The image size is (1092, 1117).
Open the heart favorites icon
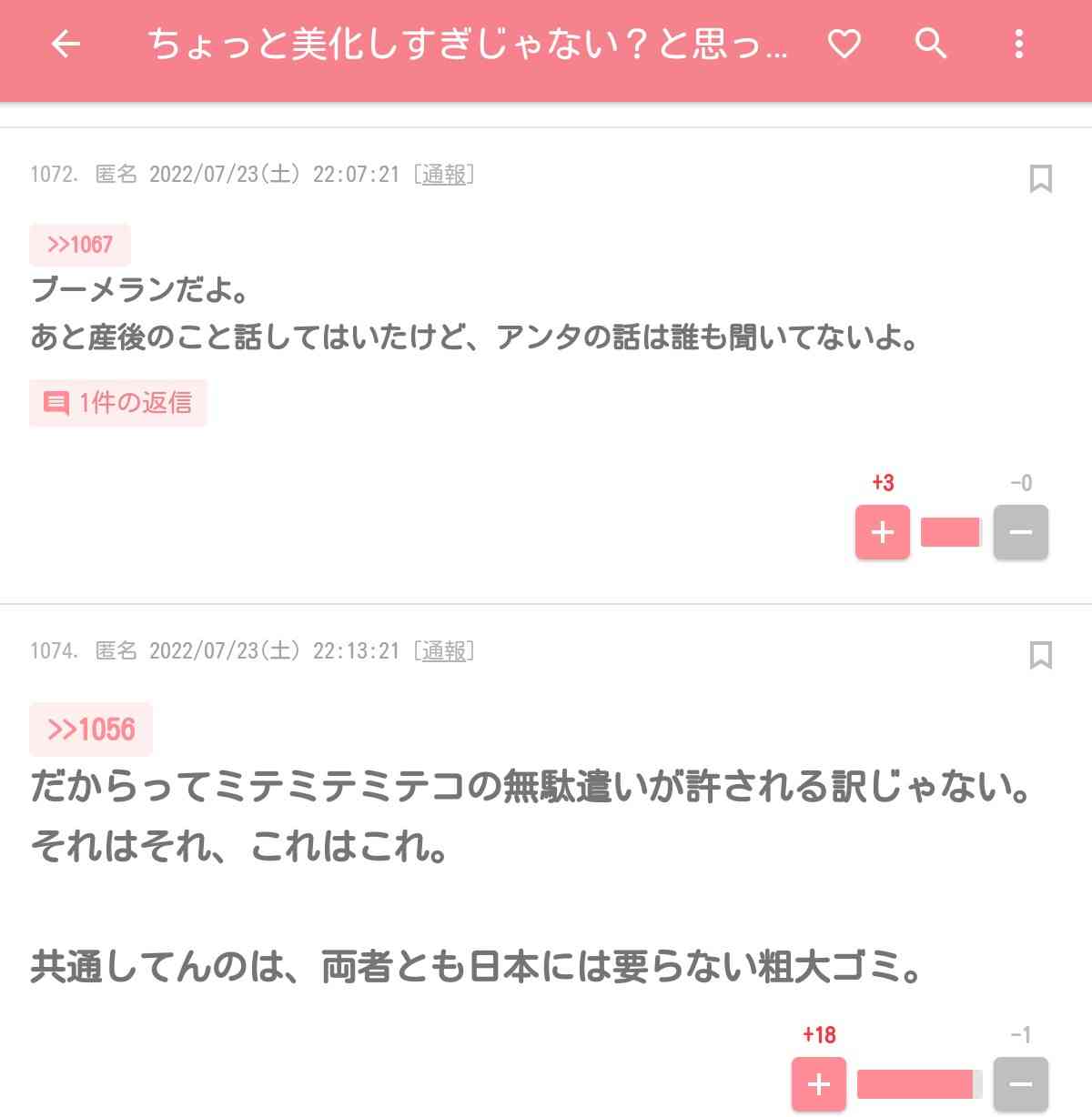(844, 45)
